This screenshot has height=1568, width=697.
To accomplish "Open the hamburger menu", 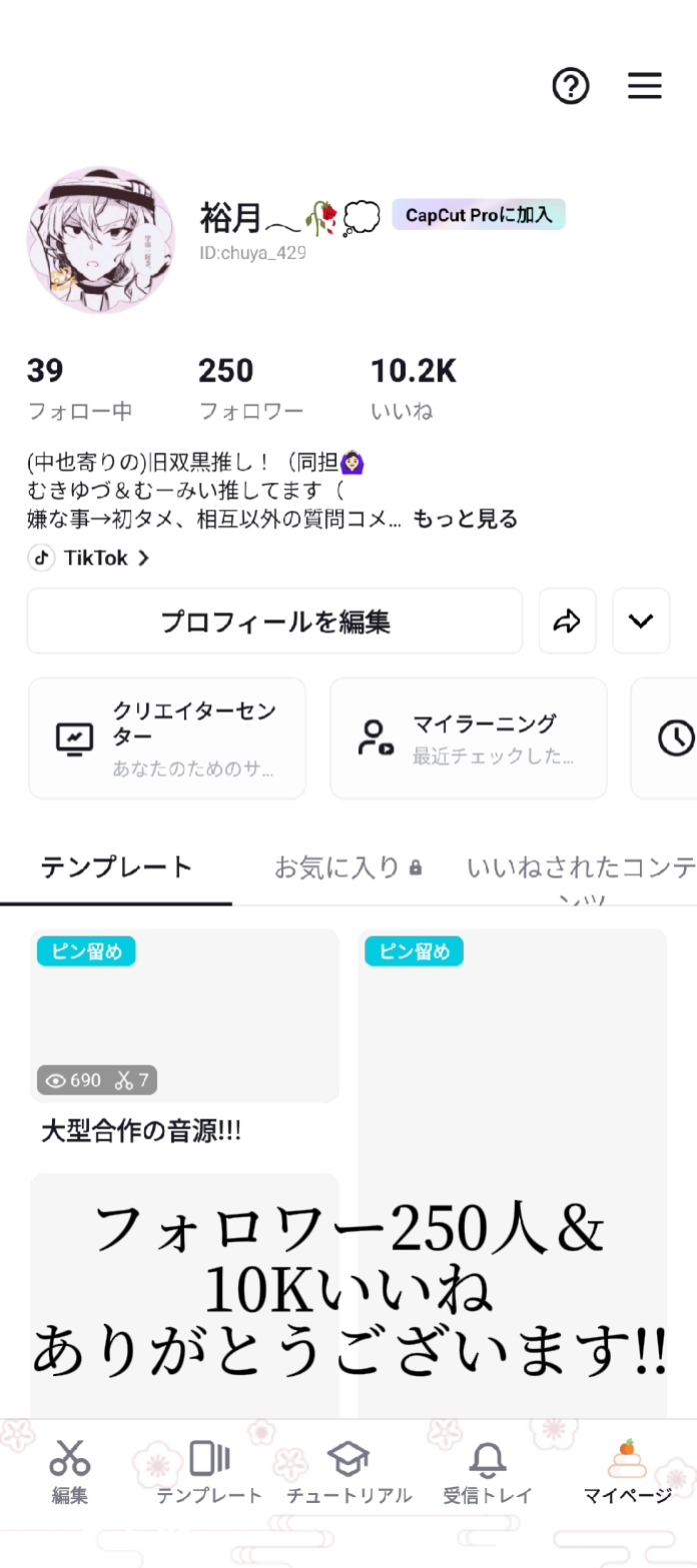I will 644,86.
